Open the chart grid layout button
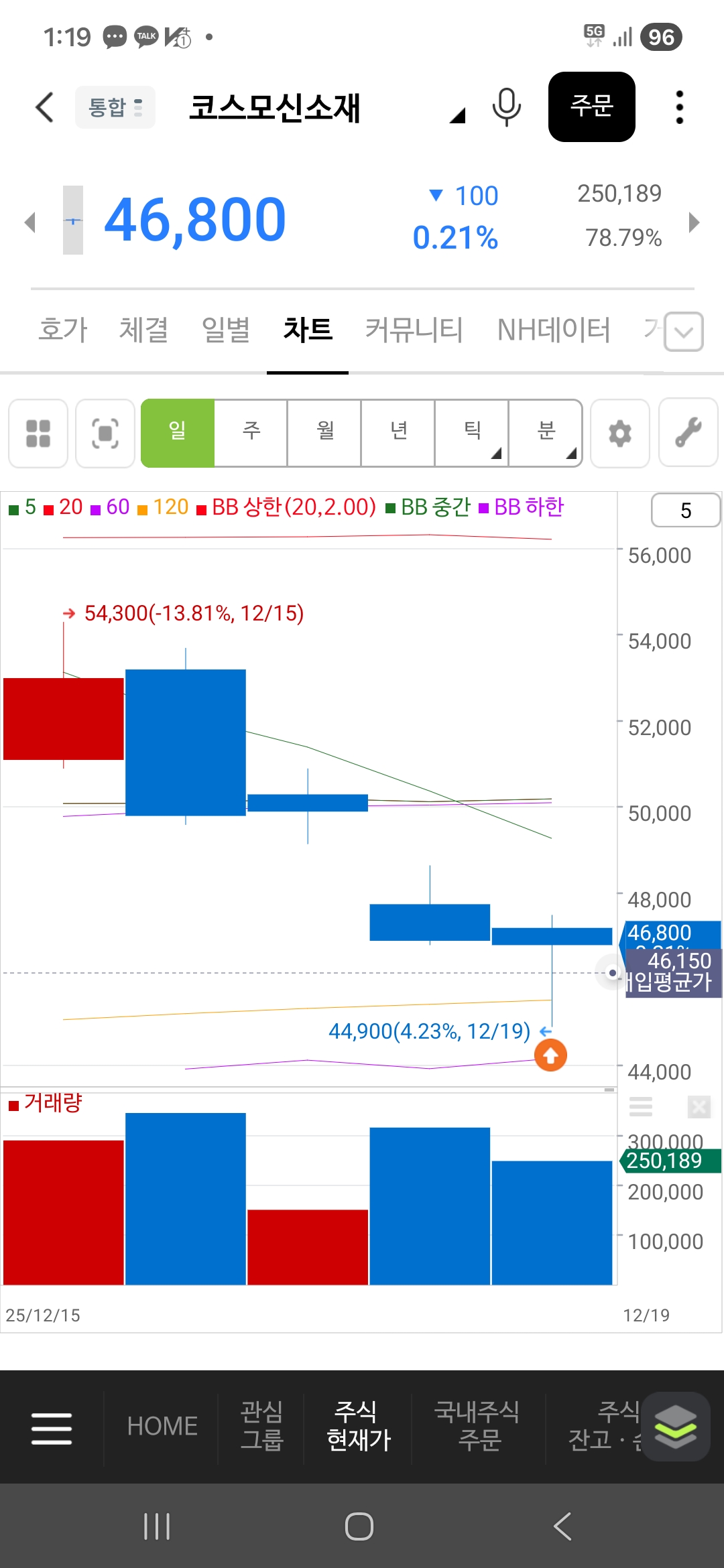The image size is (724, 1568). [38, 434]
